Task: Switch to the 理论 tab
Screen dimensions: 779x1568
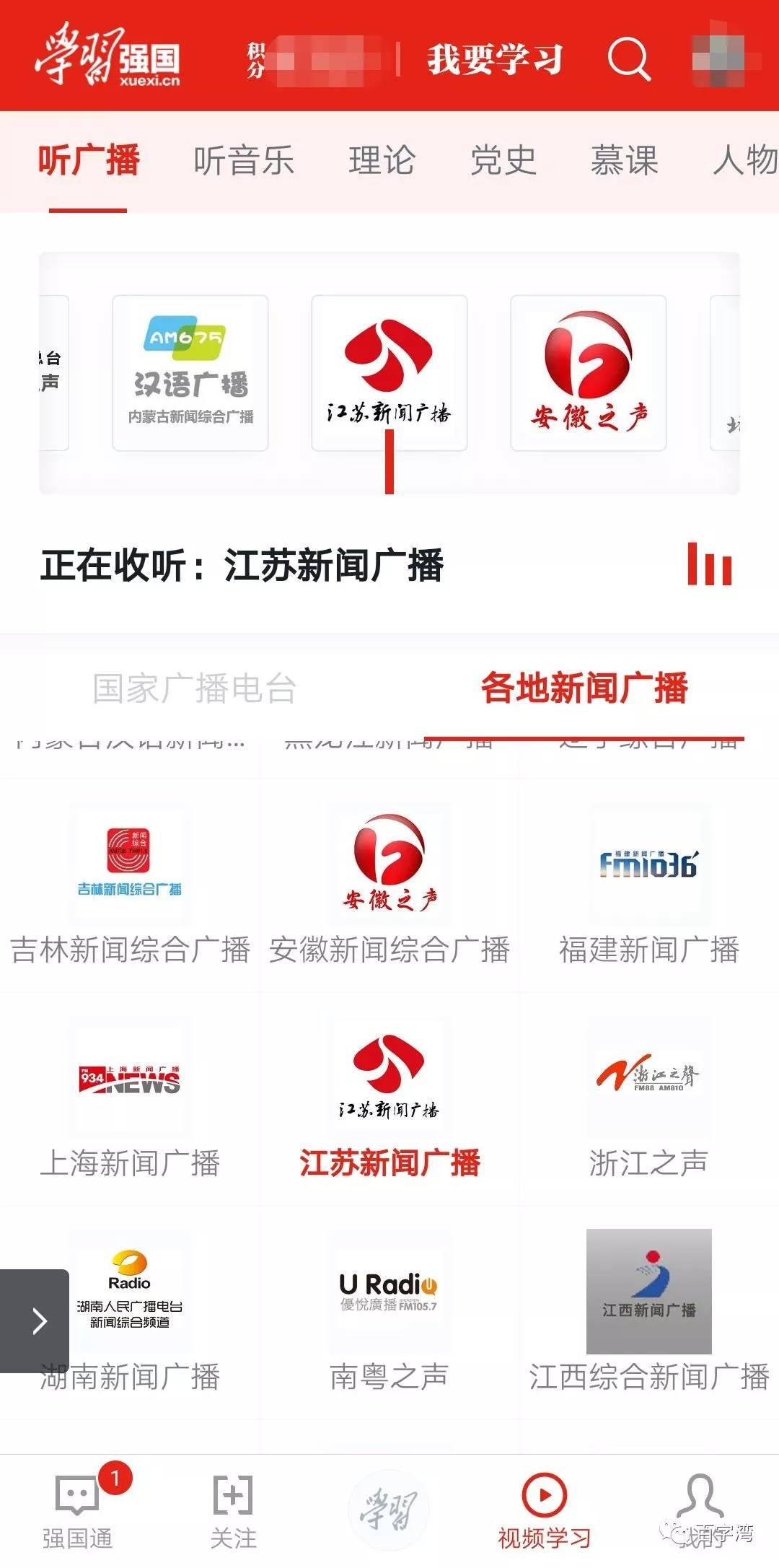Action: pyautogui.click(x=382, y=160)
